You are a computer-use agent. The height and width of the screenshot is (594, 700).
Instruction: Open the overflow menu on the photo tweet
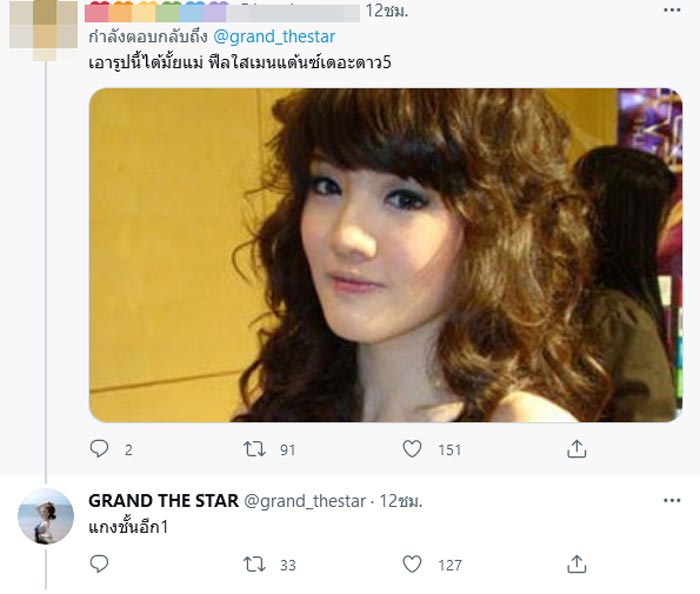tap(671, 11)
